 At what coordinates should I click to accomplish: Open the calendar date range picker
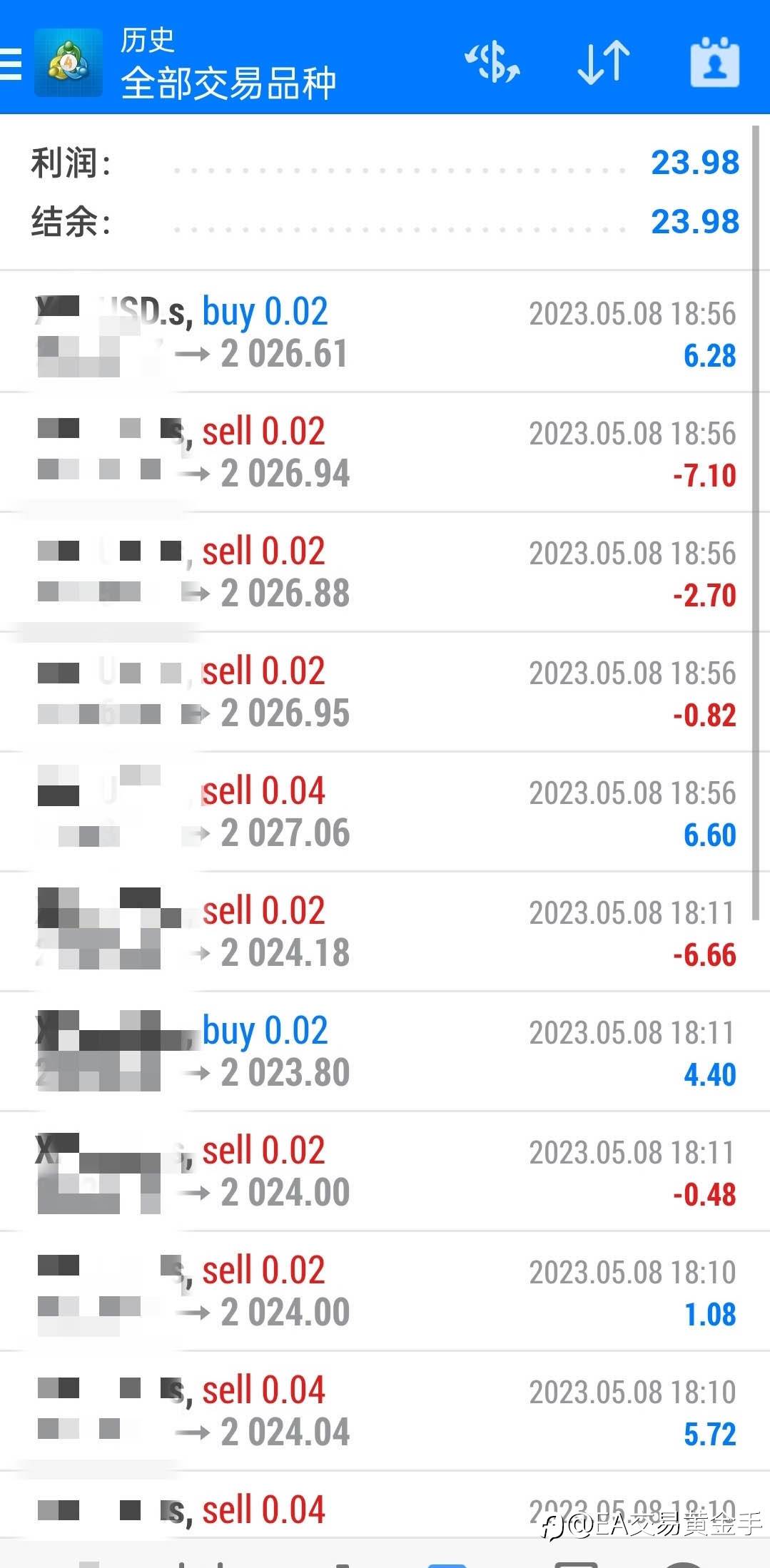tap(714, 63)
